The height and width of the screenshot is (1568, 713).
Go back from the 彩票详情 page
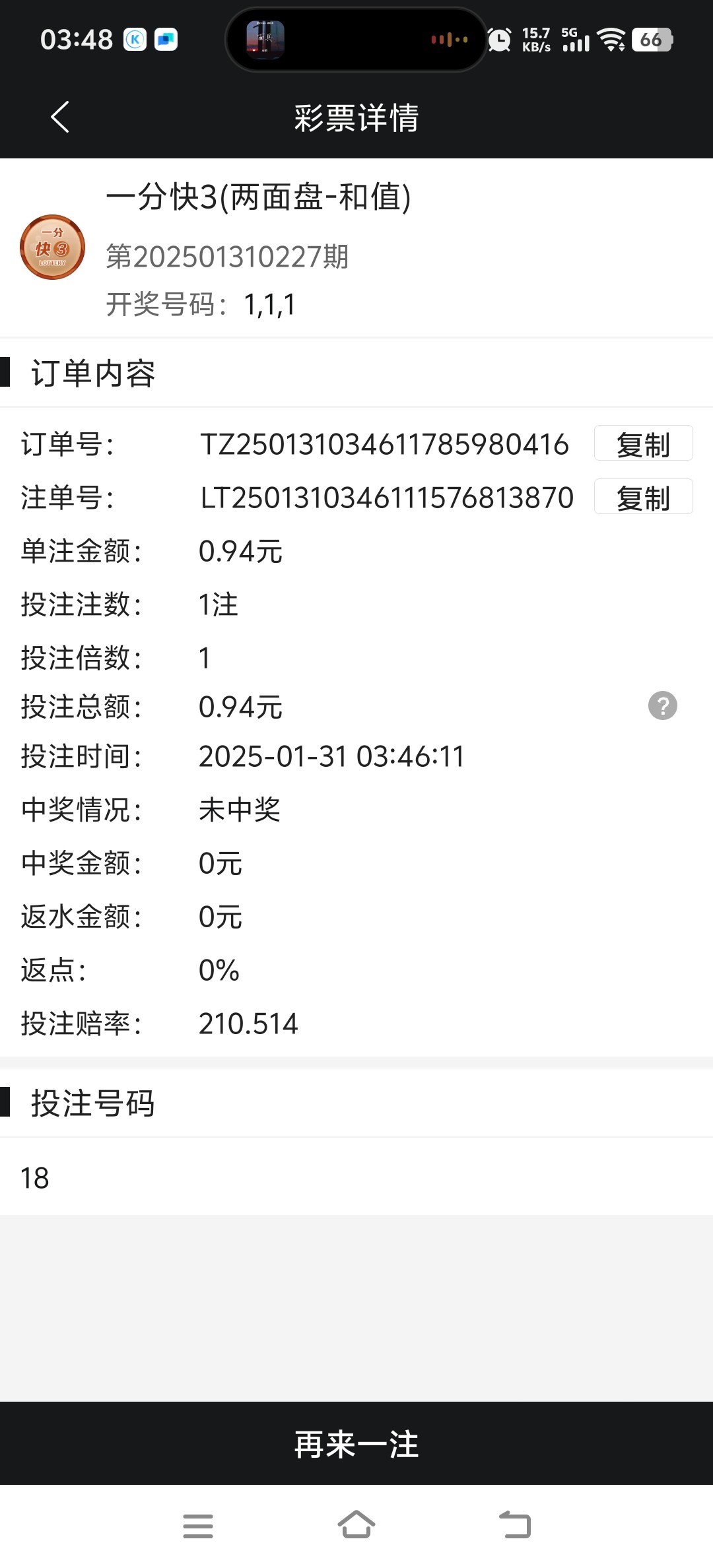pyautogui.click(x=60, y=117)
